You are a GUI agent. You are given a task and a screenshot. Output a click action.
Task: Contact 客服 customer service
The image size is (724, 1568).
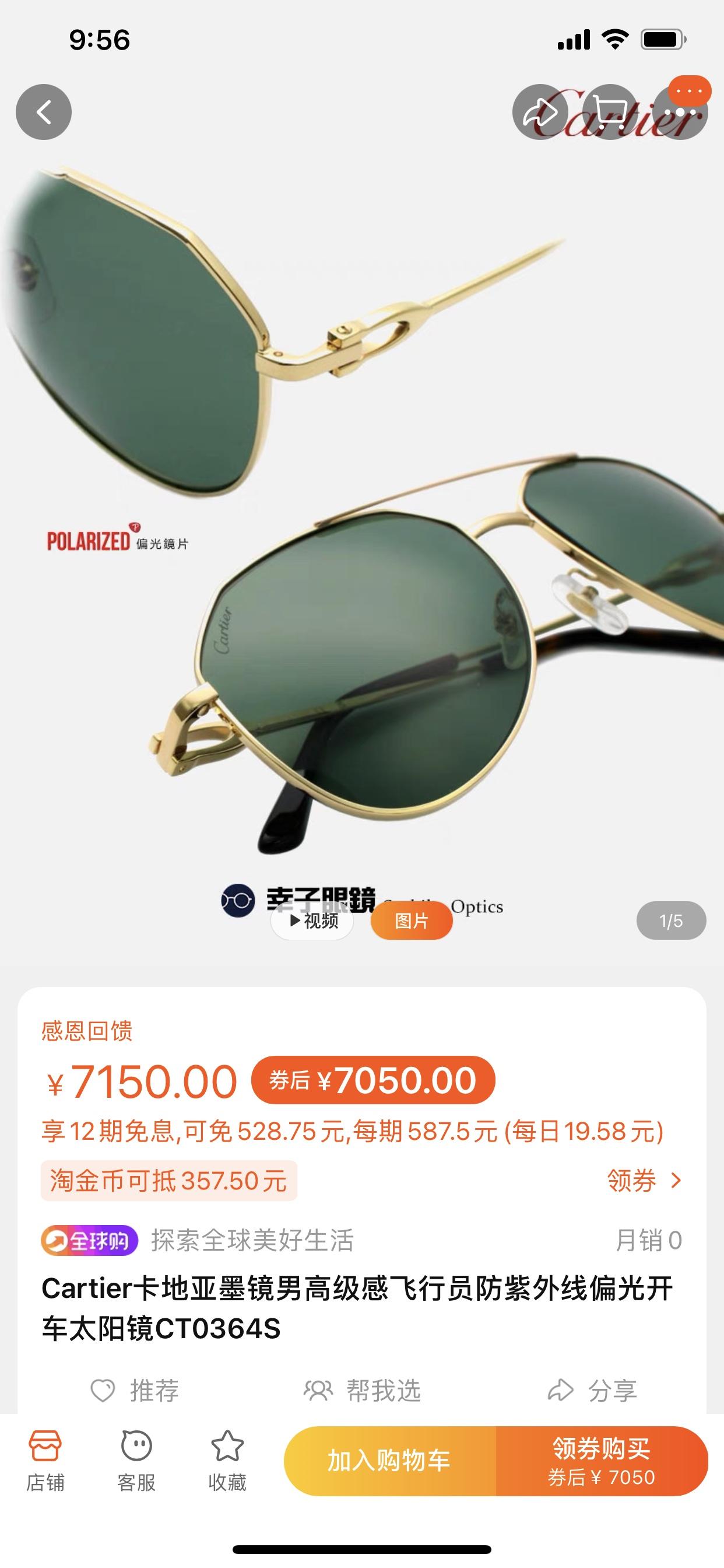[136, 1461]
